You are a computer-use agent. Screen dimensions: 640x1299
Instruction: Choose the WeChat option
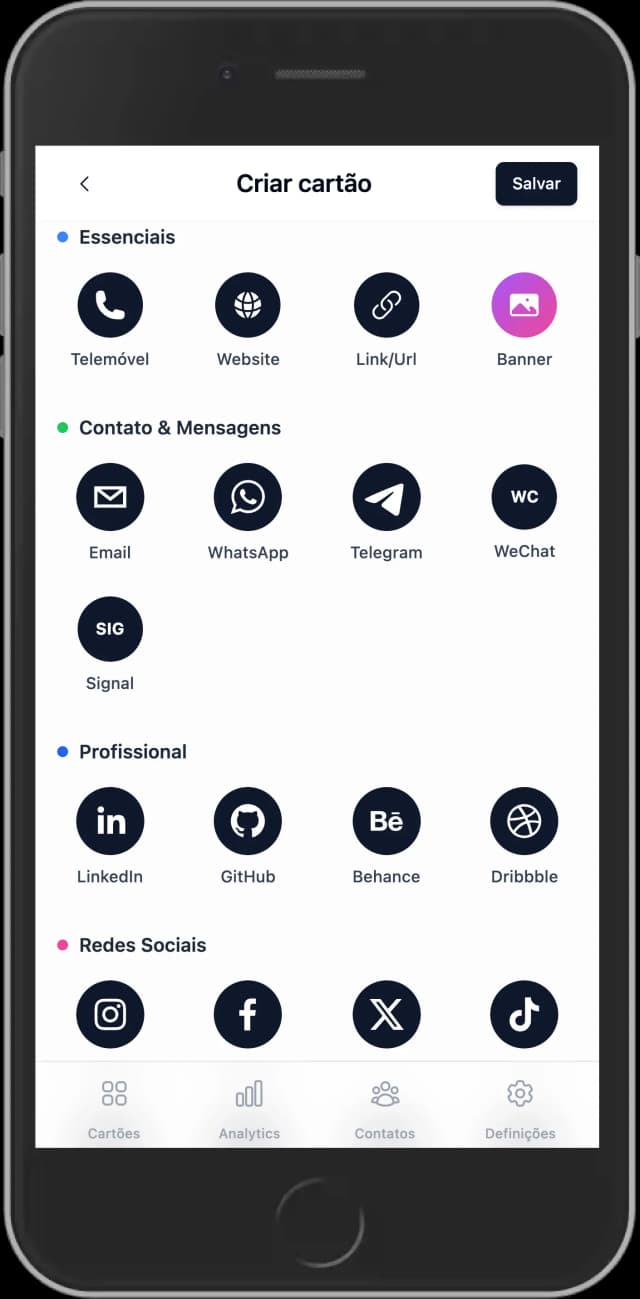pos(524,497)
